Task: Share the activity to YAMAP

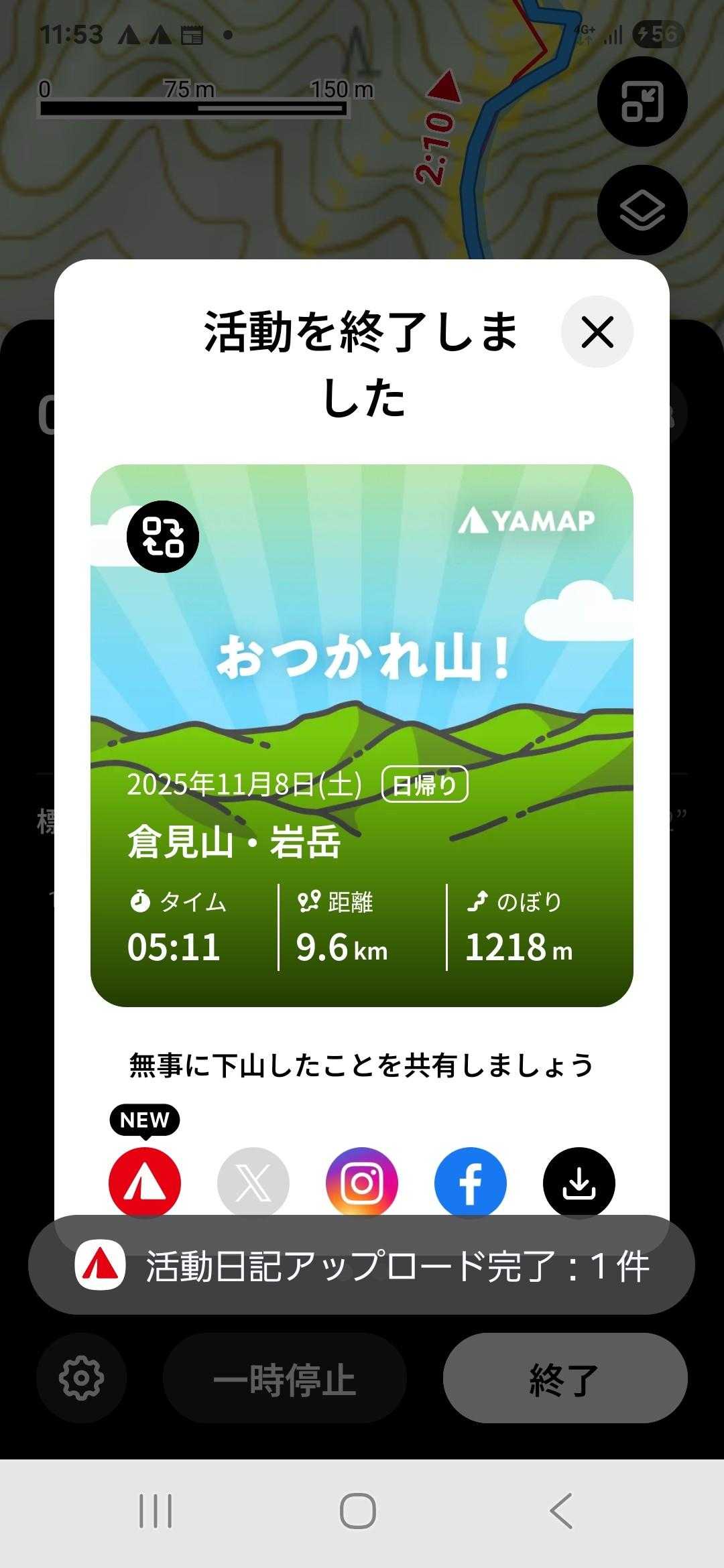Action: 145,1183
